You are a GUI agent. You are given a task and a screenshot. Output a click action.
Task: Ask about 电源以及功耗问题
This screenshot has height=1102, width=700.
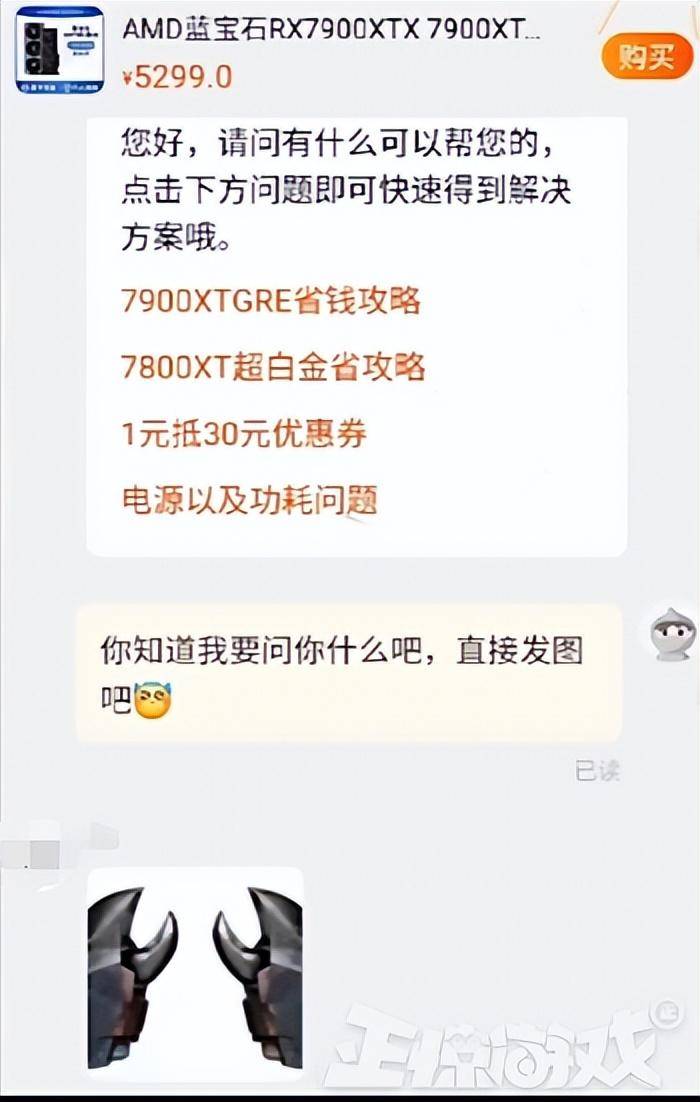tap(249, 499)
